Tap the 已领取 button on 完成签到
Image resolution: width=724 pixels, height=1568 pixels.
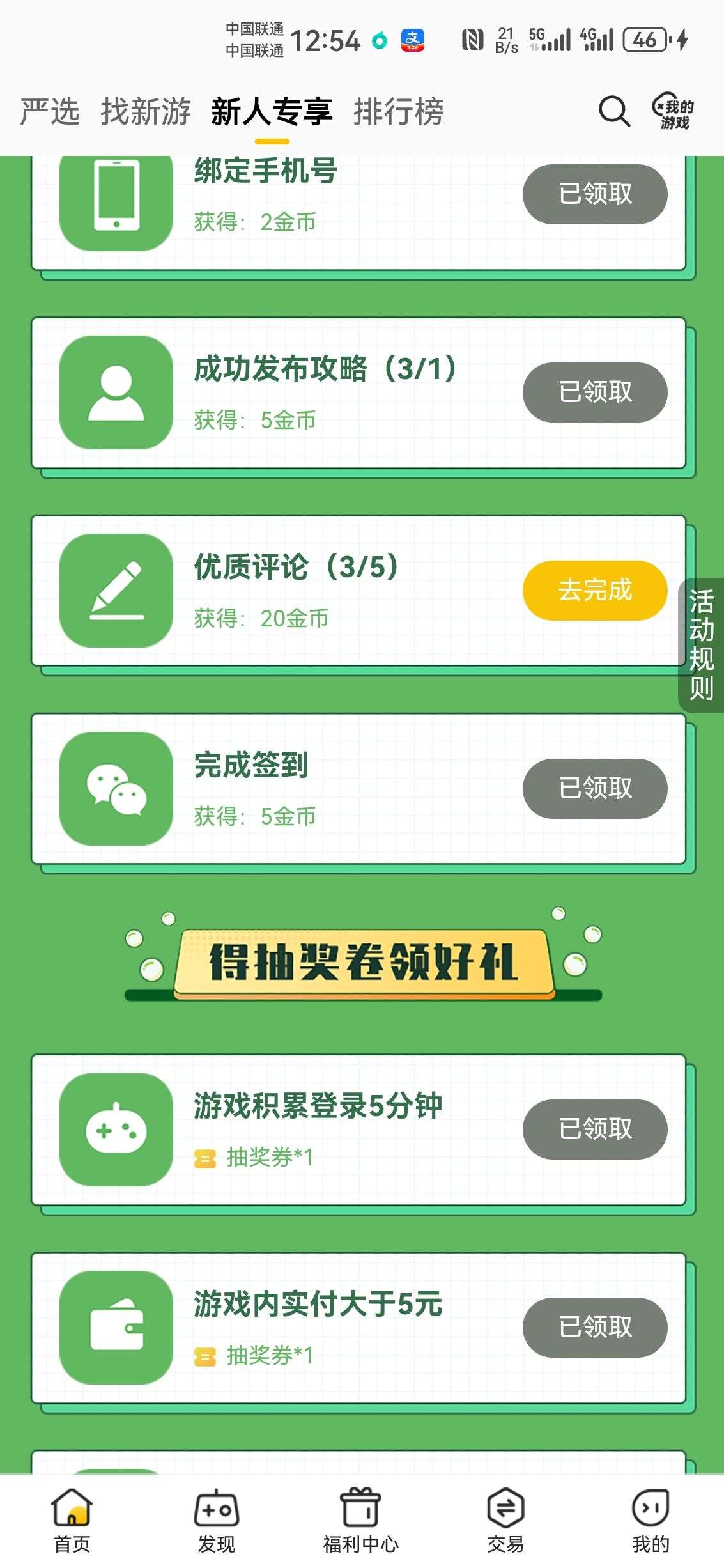594,789
